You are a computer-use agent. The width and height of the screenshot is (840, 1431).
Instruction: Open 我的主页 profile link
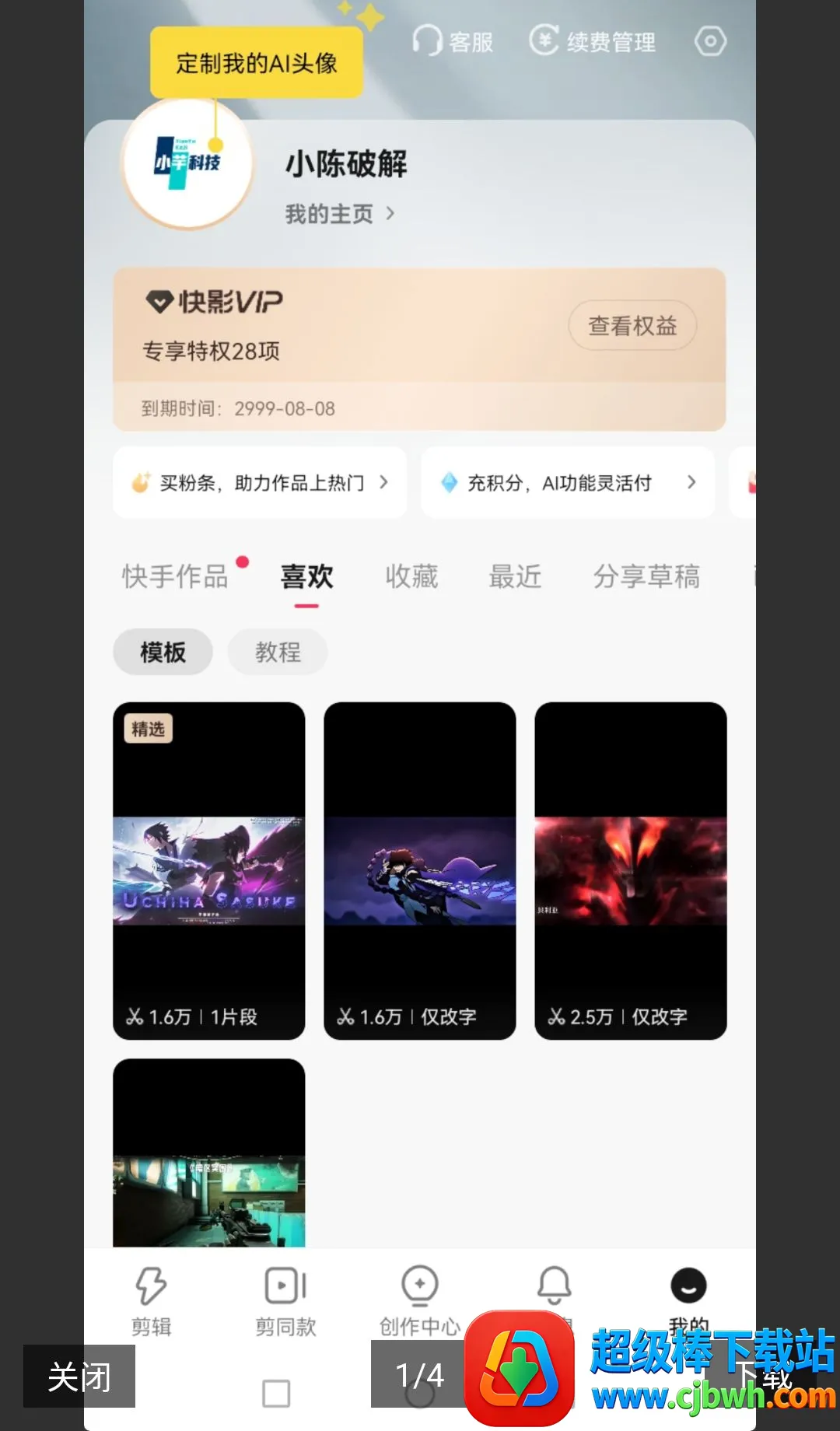340,213
